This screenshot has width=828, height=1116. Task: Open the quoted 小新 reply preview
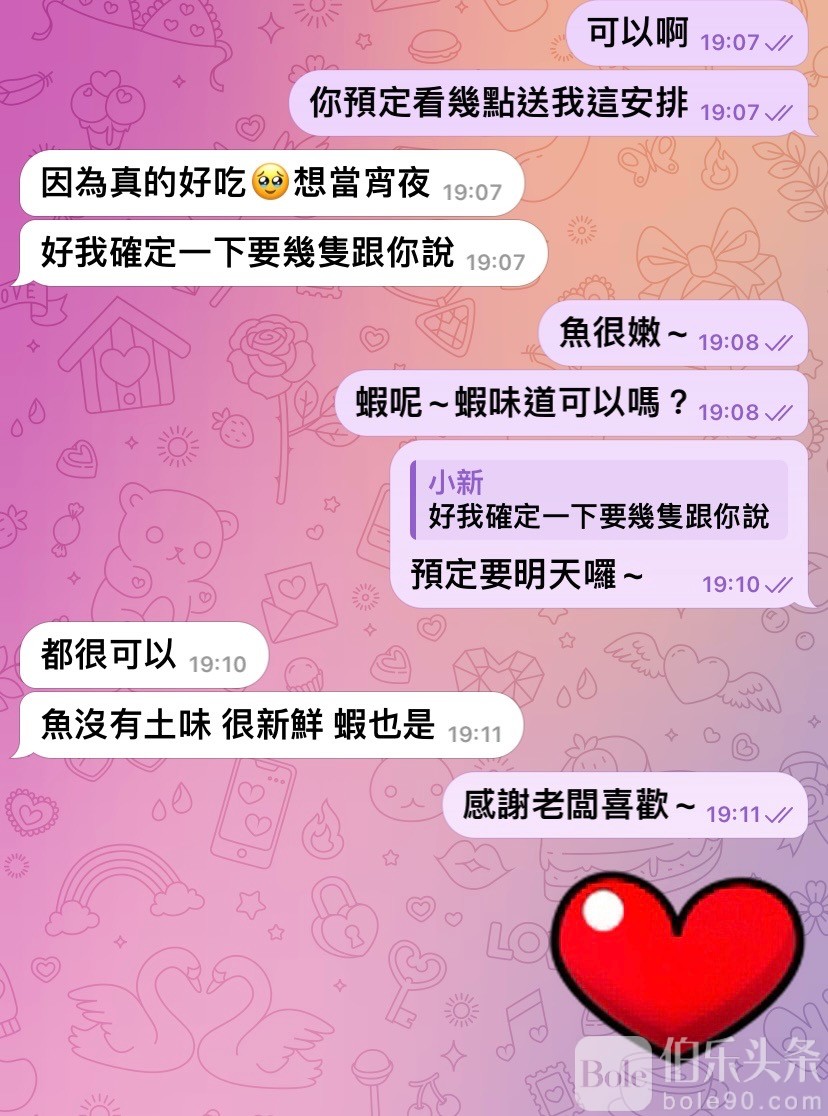pyautogui.click(x=598, y=501)
